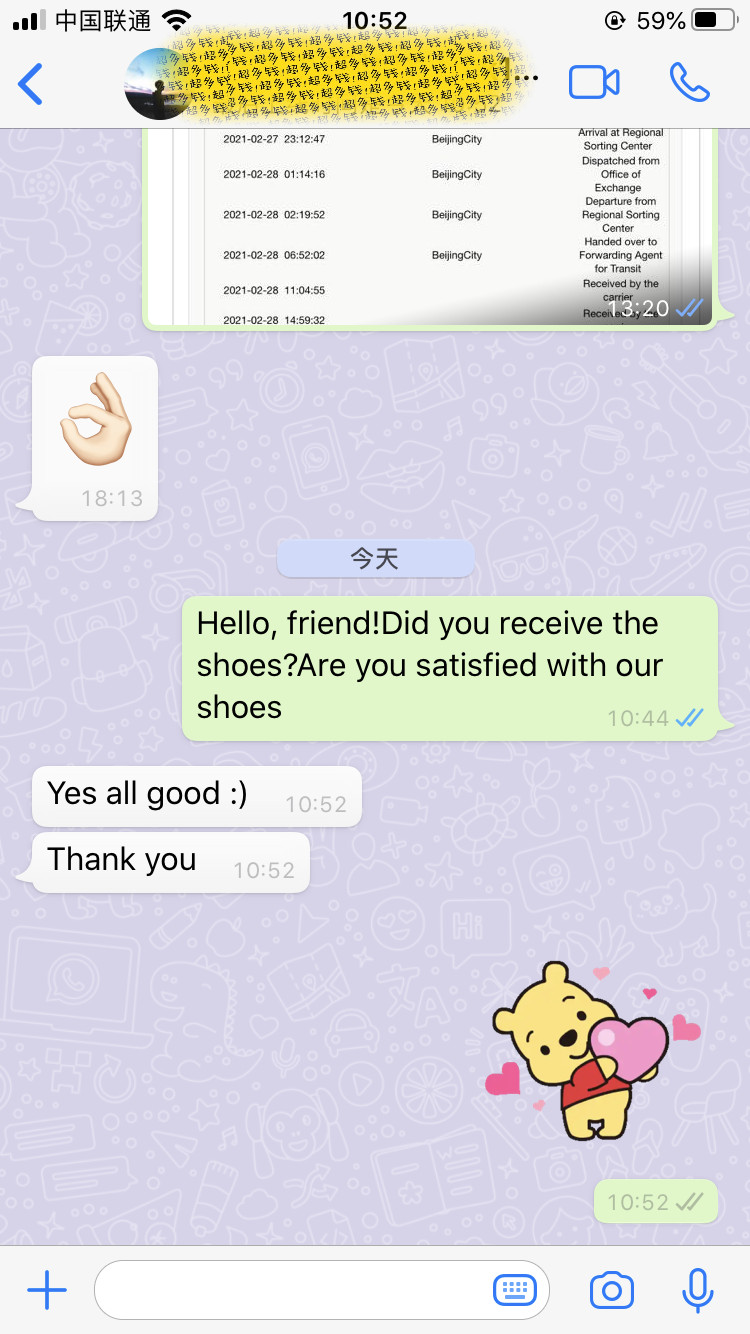The height and width of the screenshot is (1334, 750).
Task: Start a video call
Action: 594,83
